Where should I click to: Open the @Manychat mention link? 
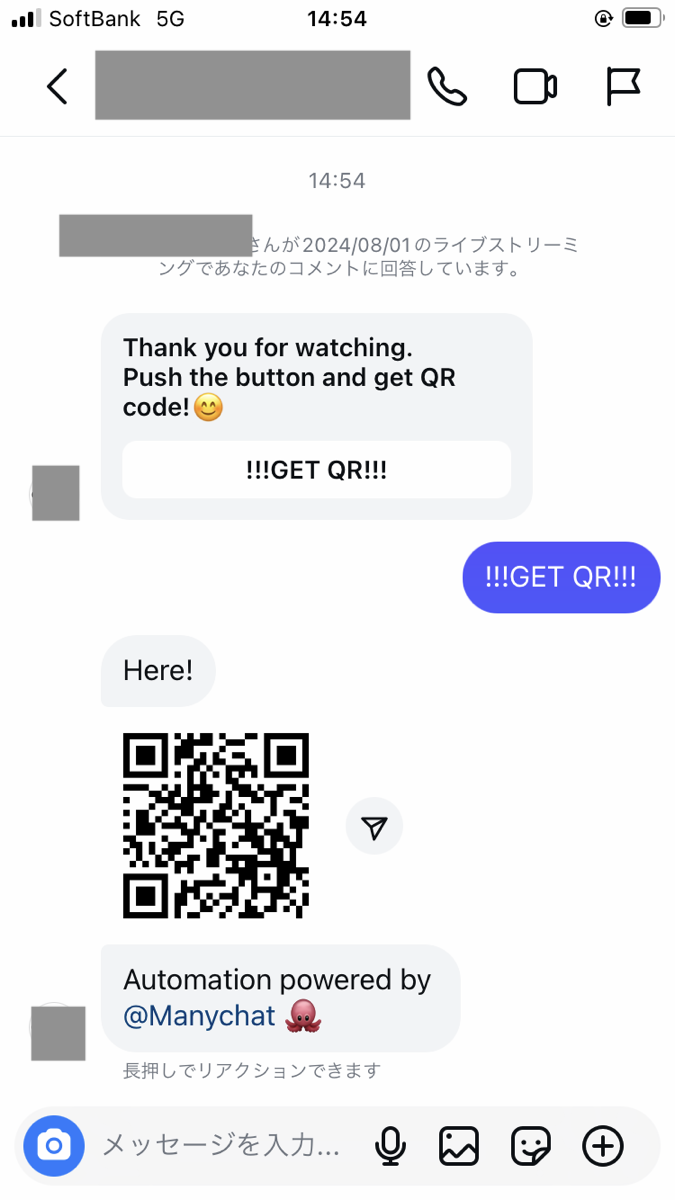(199, 1017)
